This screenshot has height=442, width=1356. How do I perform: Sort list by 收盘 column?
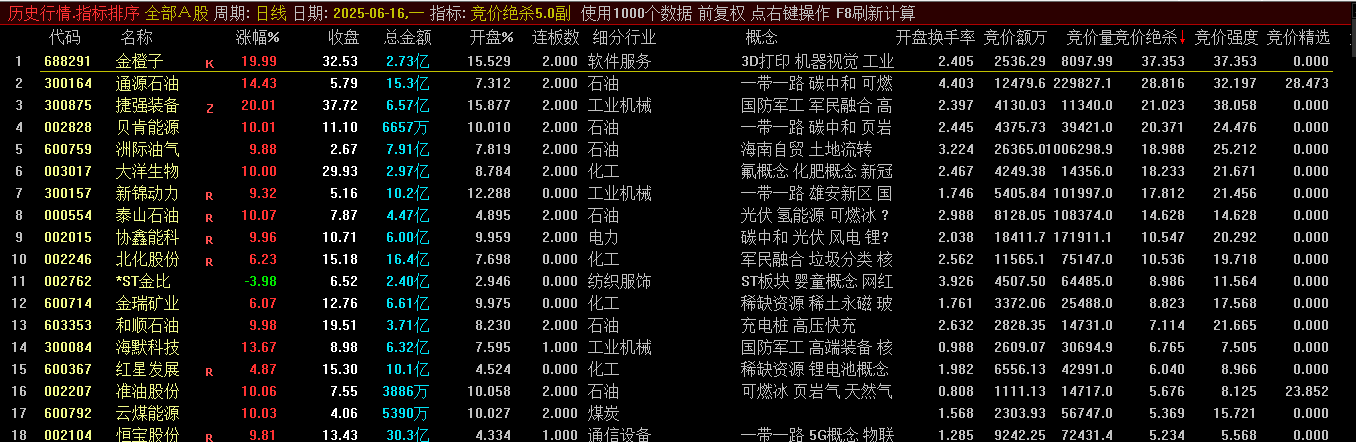343,38
